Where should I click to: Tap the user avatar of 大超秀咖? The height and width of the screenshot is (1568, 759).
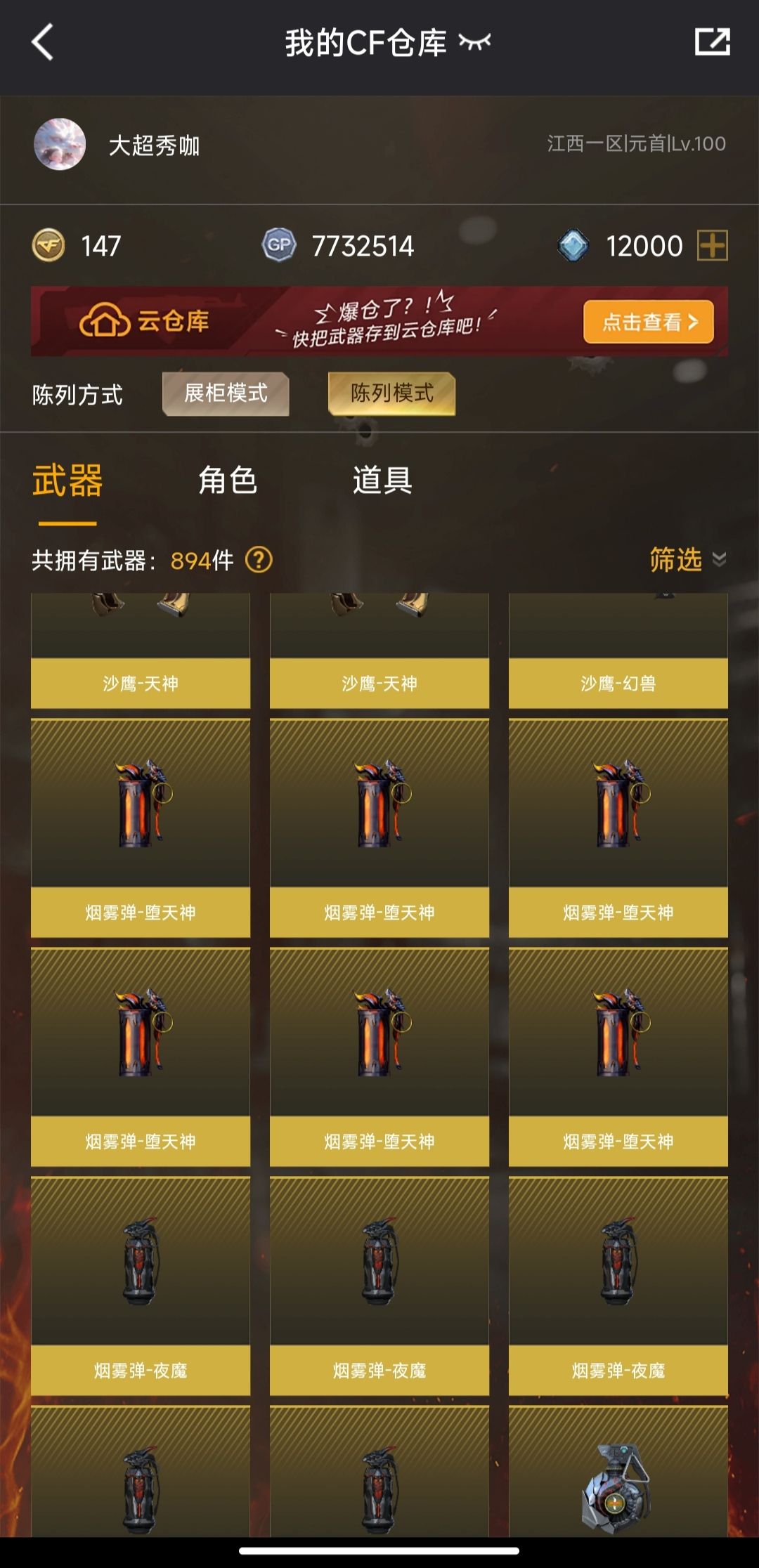point(60,144)
